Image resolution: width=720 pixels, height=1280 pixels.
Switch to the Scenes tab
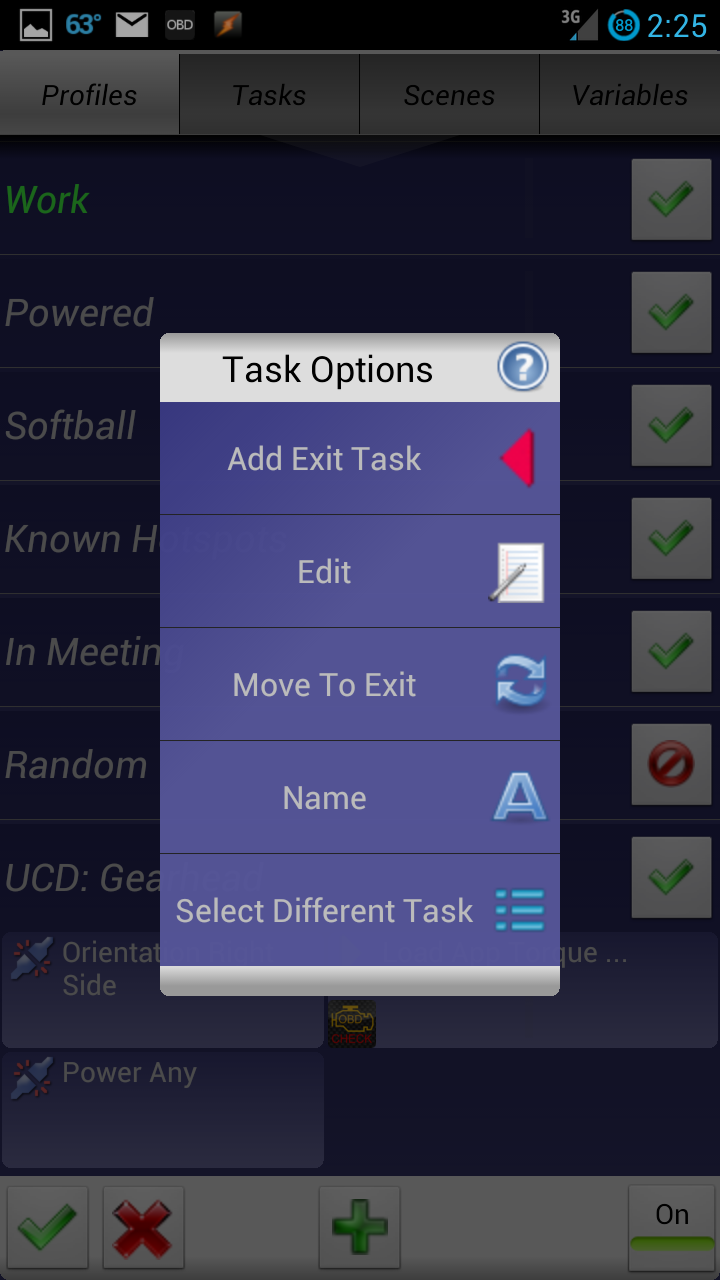tap(449, 95)
